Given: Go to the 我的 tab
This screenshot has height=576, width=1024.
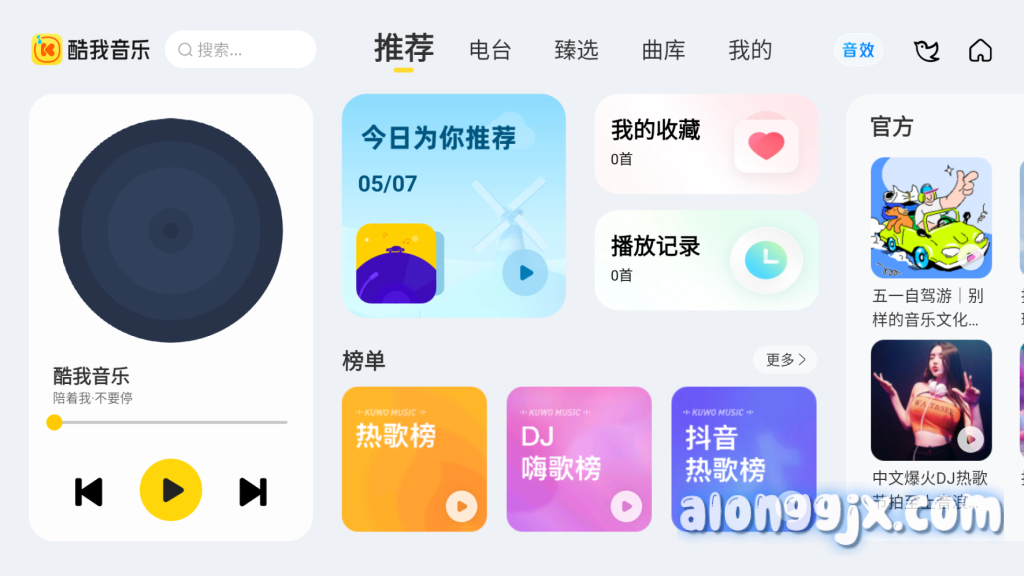Looking at the screenshot, I should (750, 50).
